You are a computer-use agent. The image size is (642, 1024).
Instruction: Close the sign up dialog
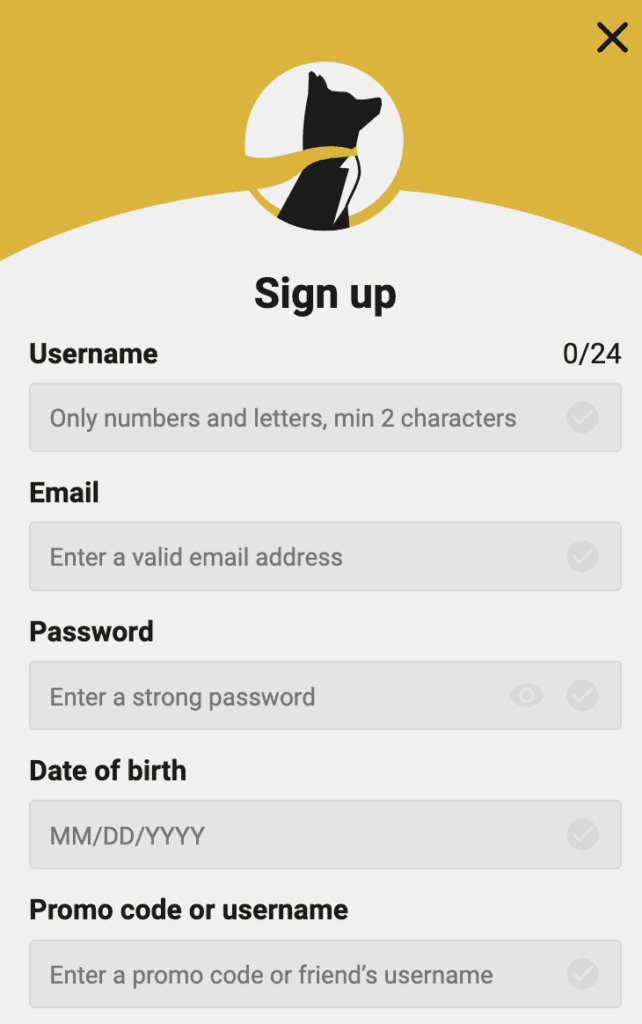tap(611, 38)
